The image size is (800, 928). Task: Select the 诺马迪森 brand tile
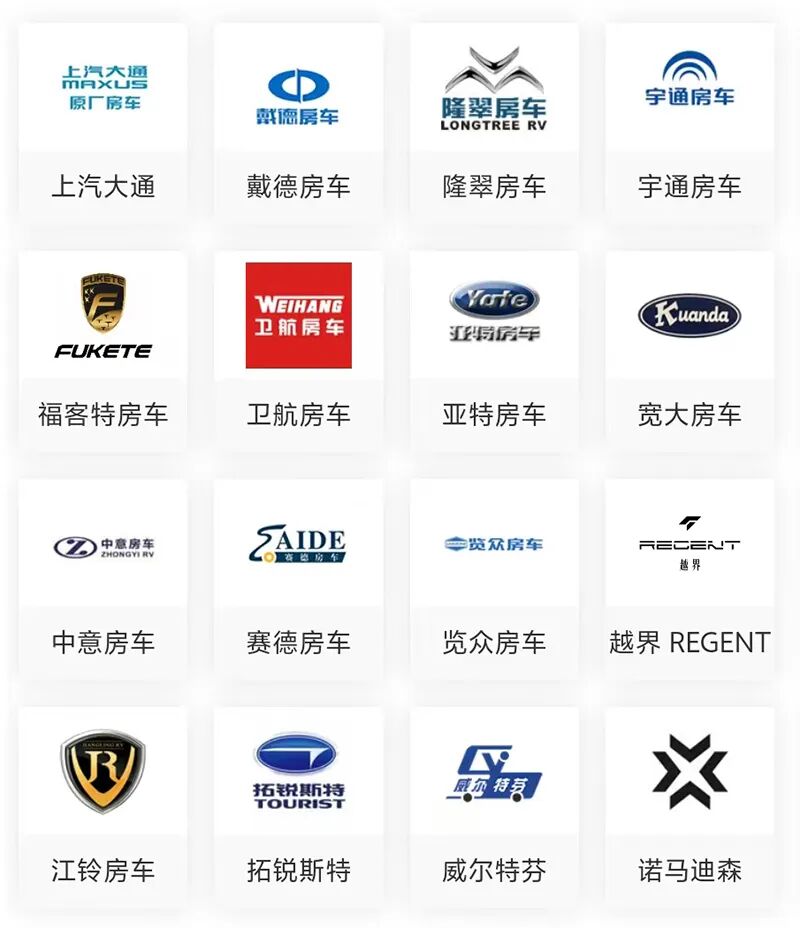tap(690, 805)
